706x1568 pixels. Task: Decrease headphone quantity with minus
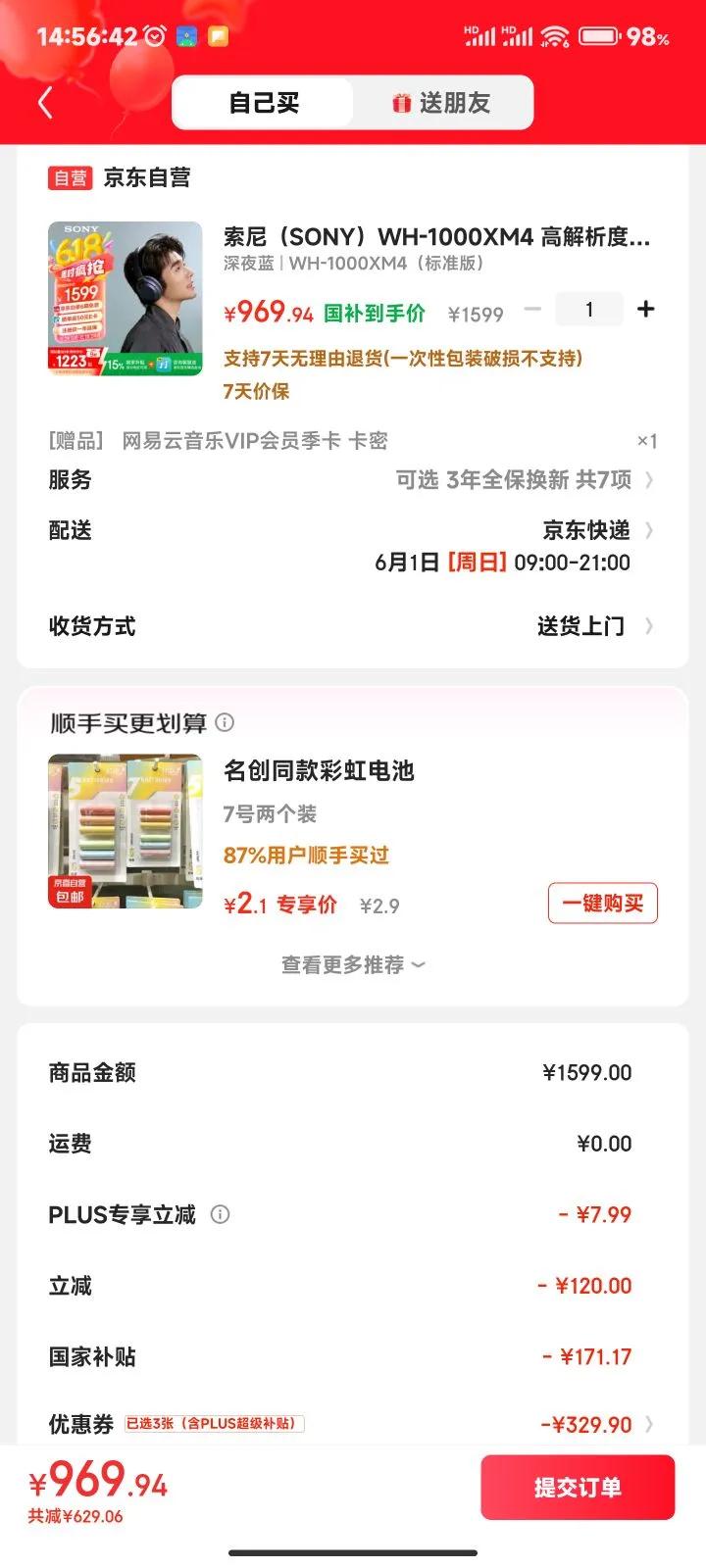click(x=532, y=310)
